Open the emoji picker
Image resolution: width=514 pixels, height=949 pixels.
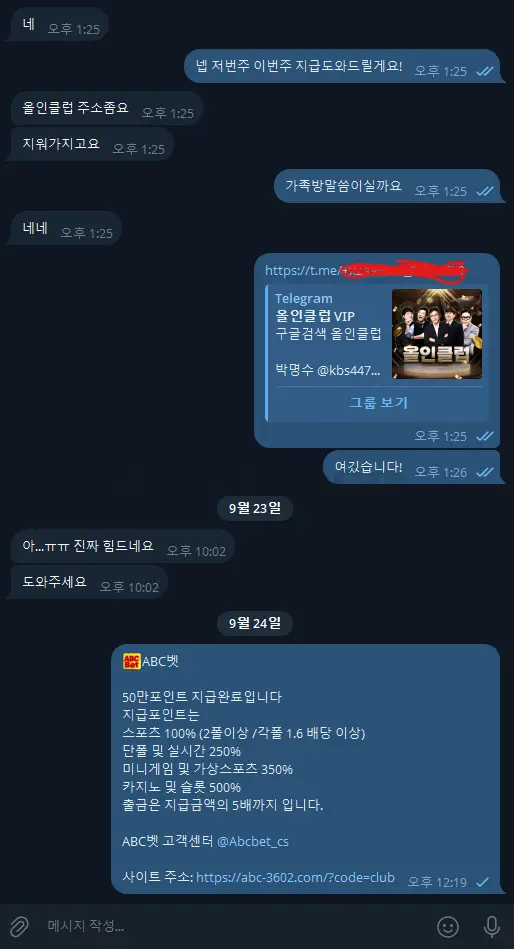pyautogui.click(x=448, y=926)
